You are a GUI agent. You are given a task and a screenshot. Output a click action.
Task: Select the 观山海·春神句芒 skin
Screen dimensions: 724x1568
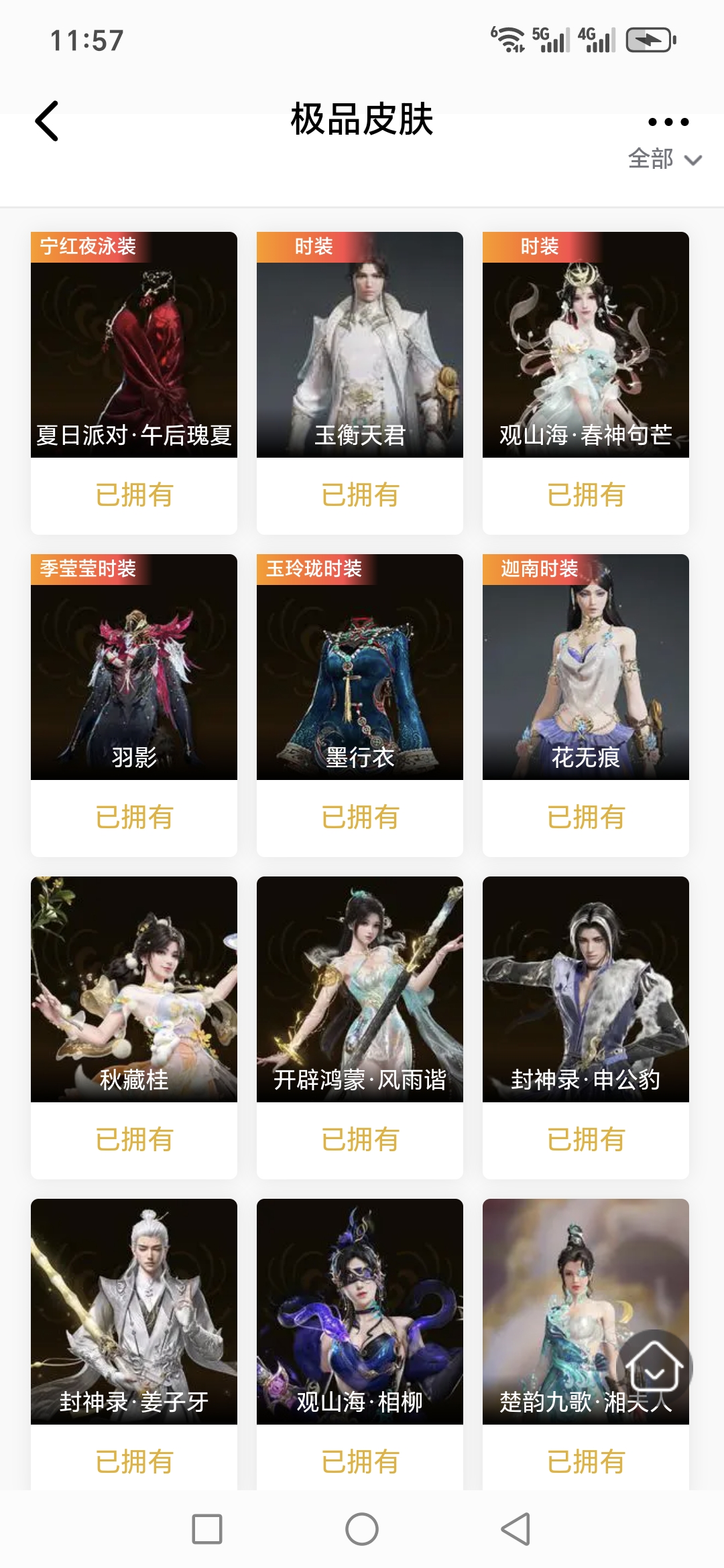[586, 345]
